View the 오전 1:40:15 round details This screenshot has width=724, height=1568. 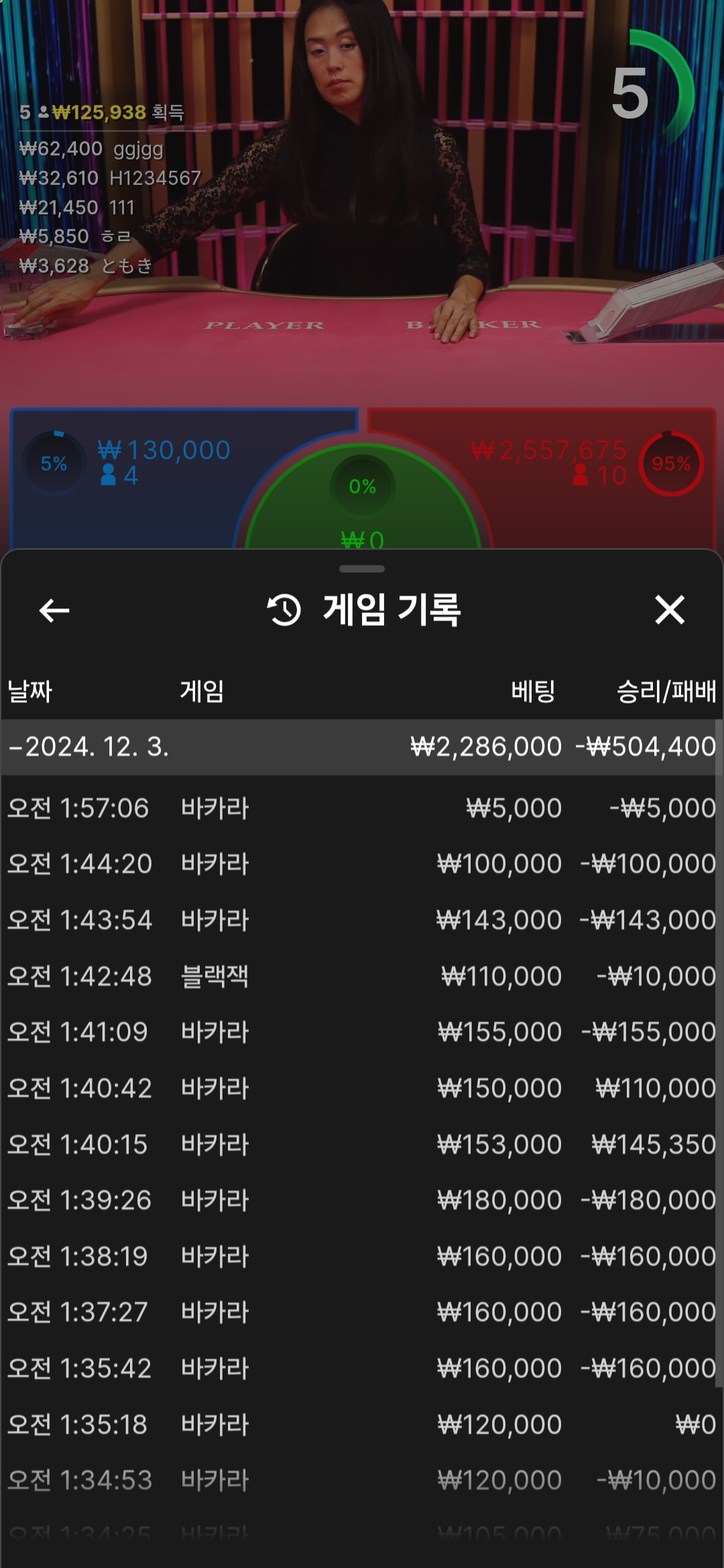[x=362, y=1145]
